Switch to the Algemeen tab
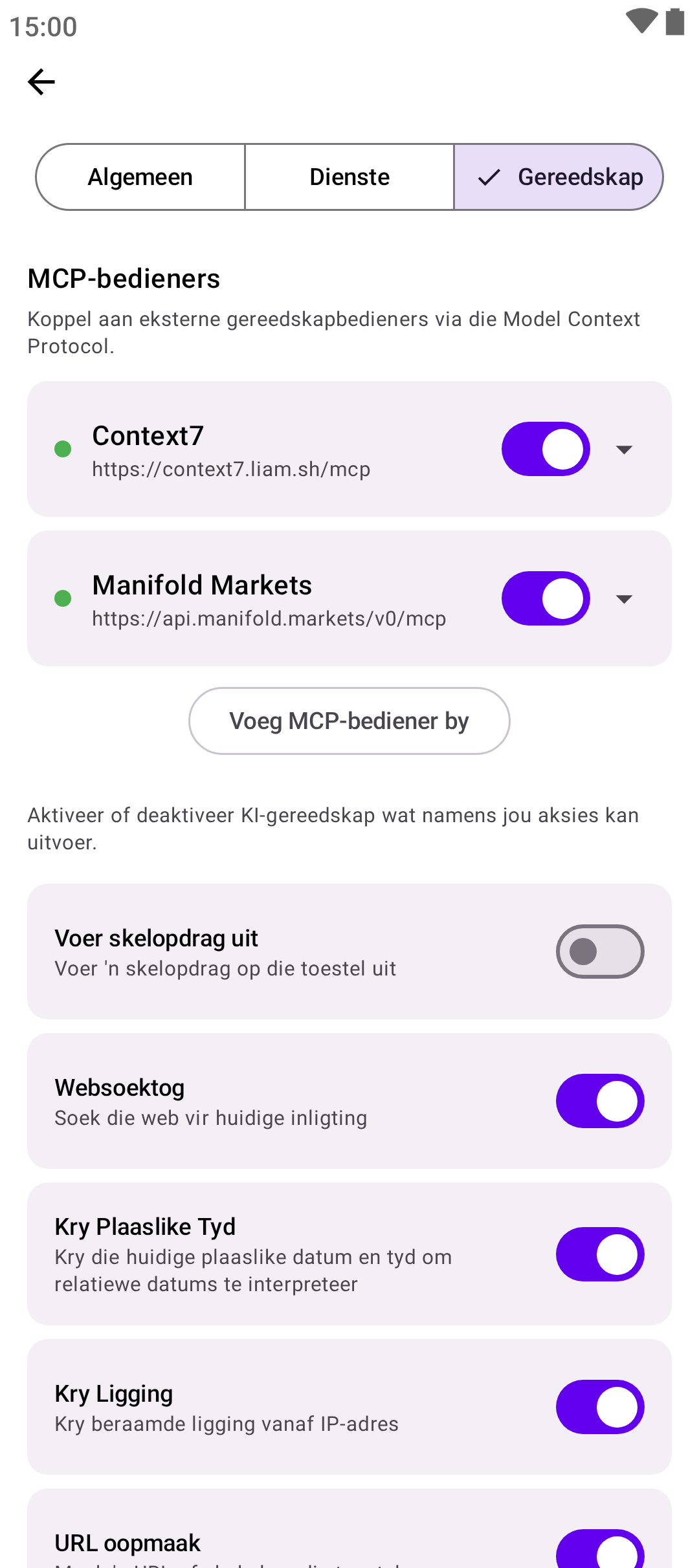699x1568 pixels. coord(140,177)
